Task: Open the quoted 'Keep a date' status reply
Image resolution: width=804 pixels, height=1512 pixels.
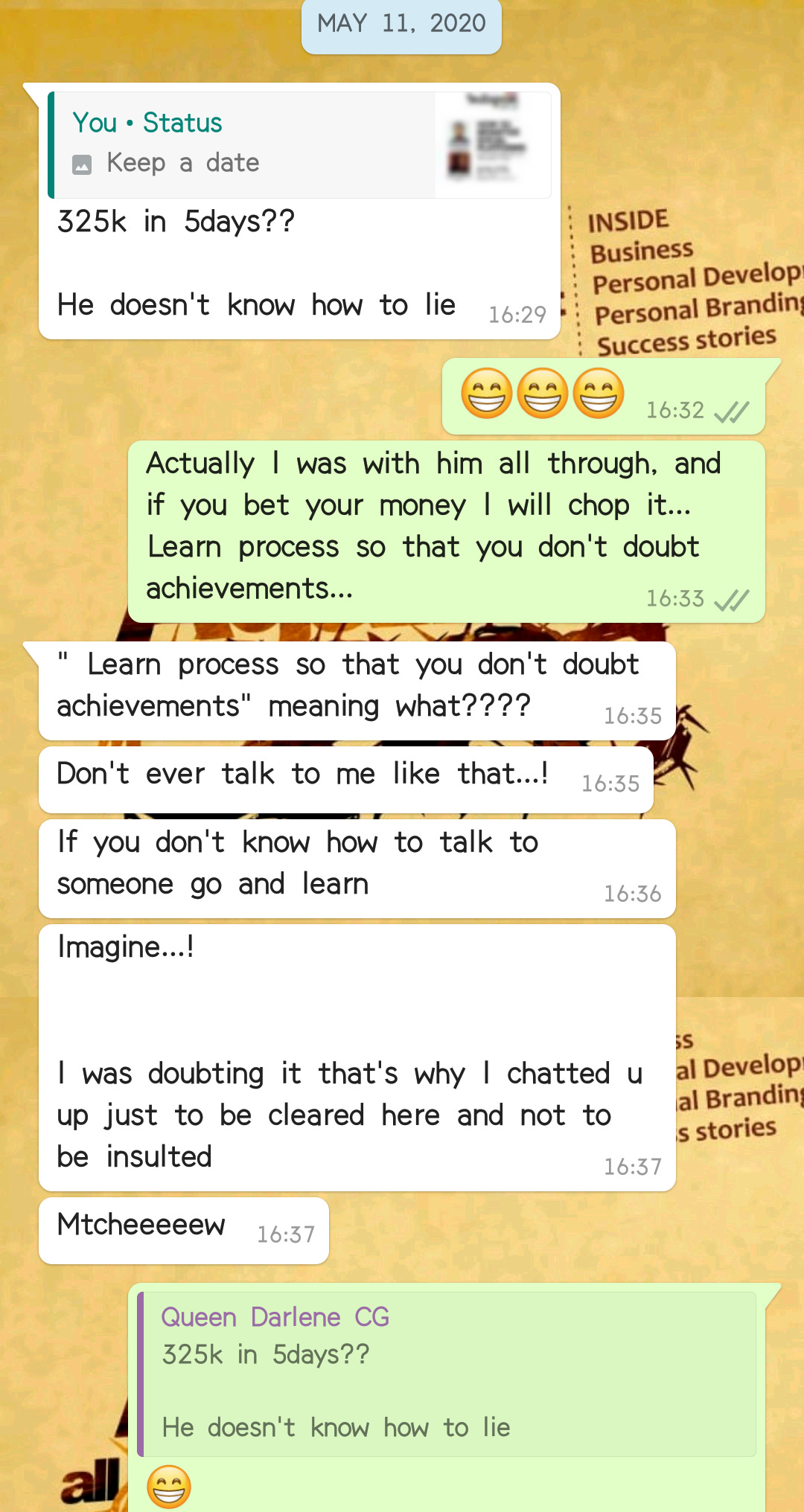Action: click(298, 145)
